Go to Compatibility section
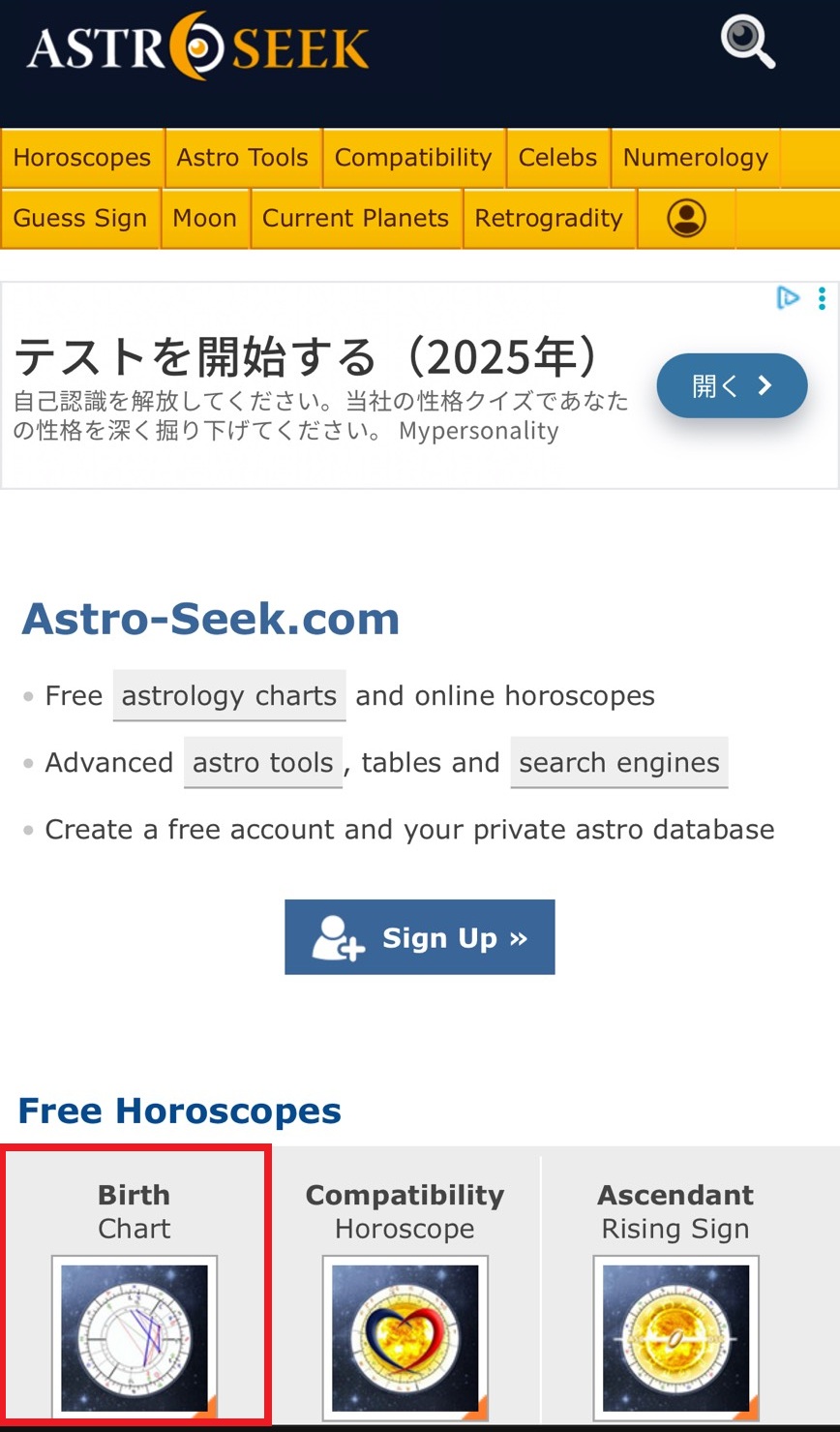The height and width of the screenshot is (1432, 840). [413, 158]
